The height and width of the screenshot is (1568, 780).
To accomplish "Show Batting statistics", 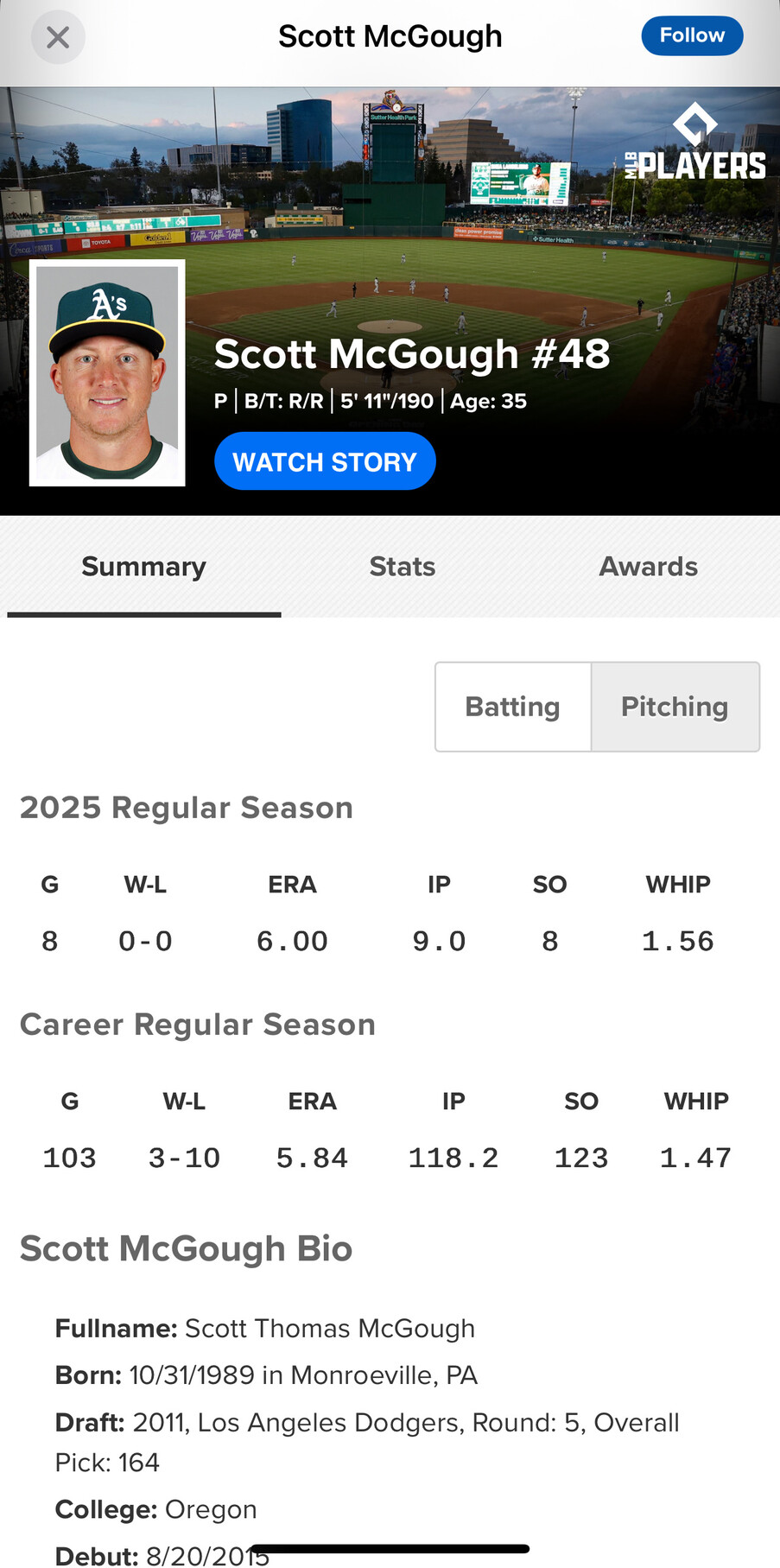I will (513, 707).
